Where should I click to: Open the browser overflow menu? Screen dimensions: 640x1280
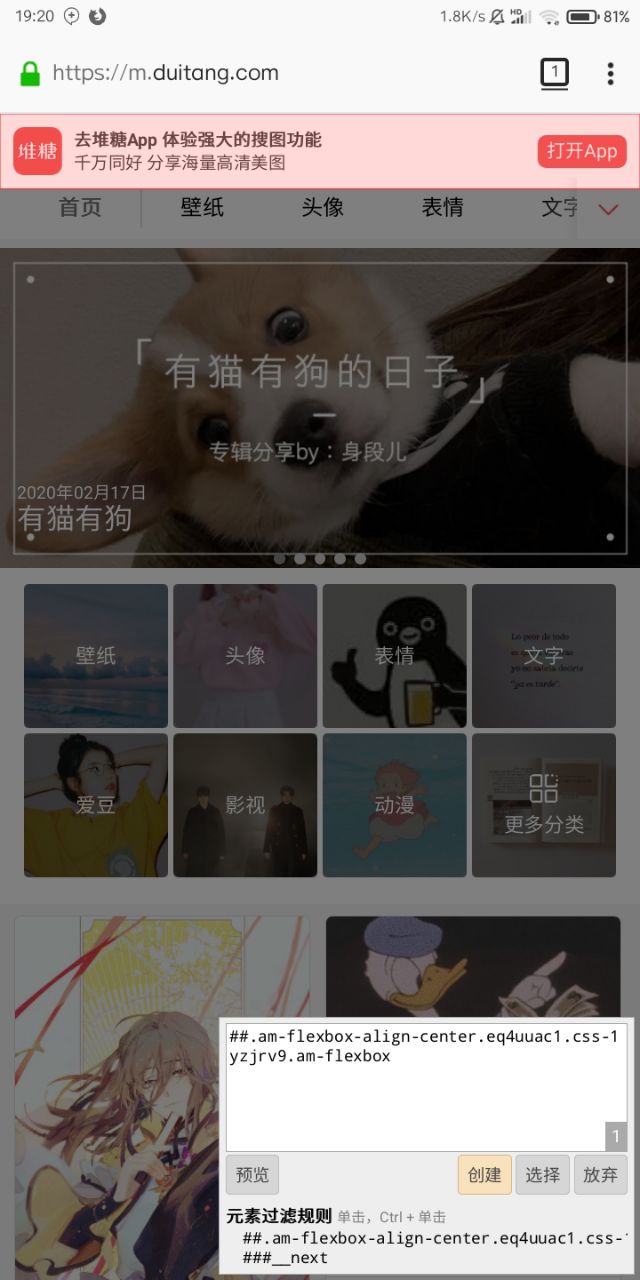(x=610, y=73)
